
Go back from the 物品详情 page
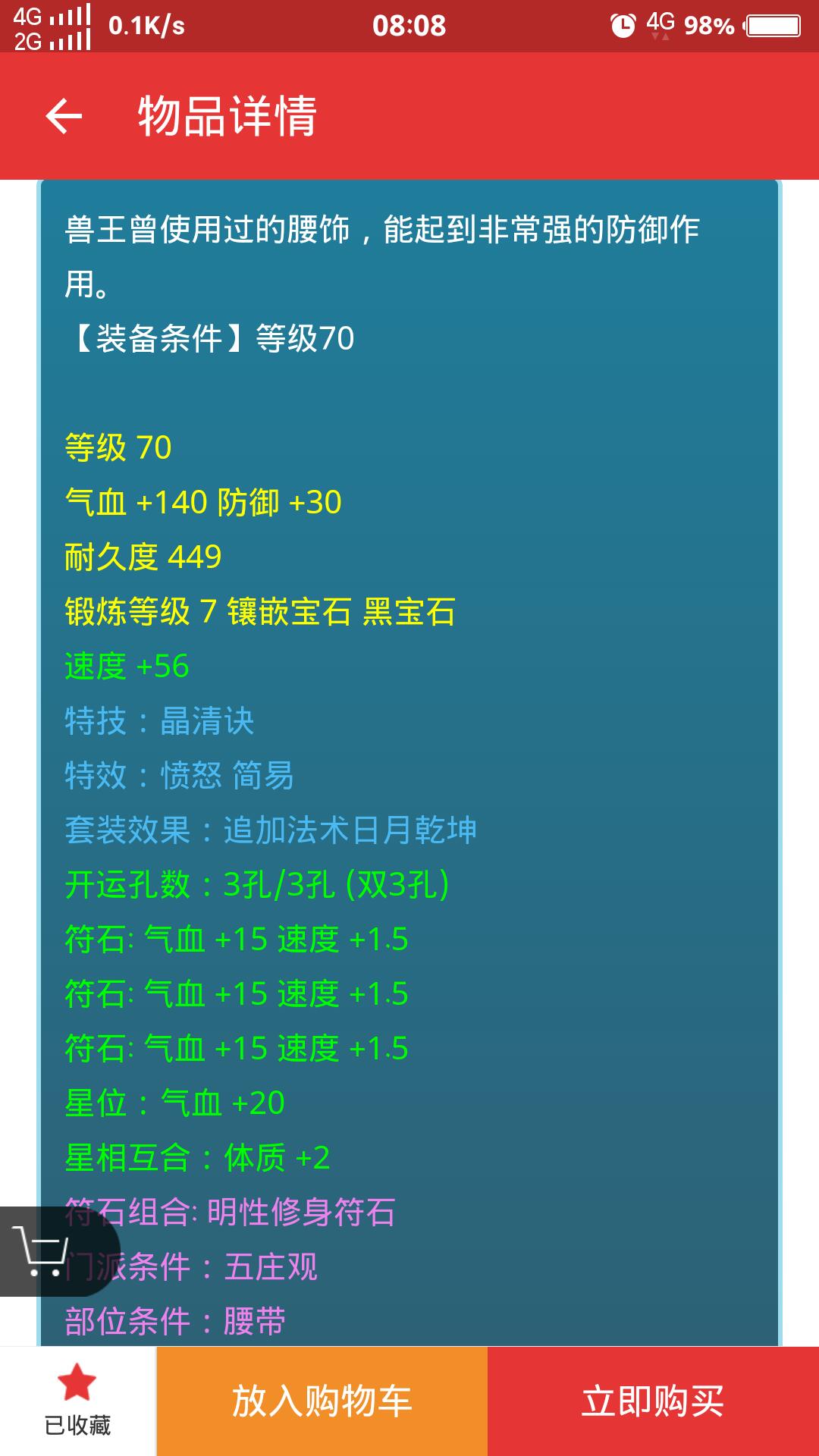(64, 116)
